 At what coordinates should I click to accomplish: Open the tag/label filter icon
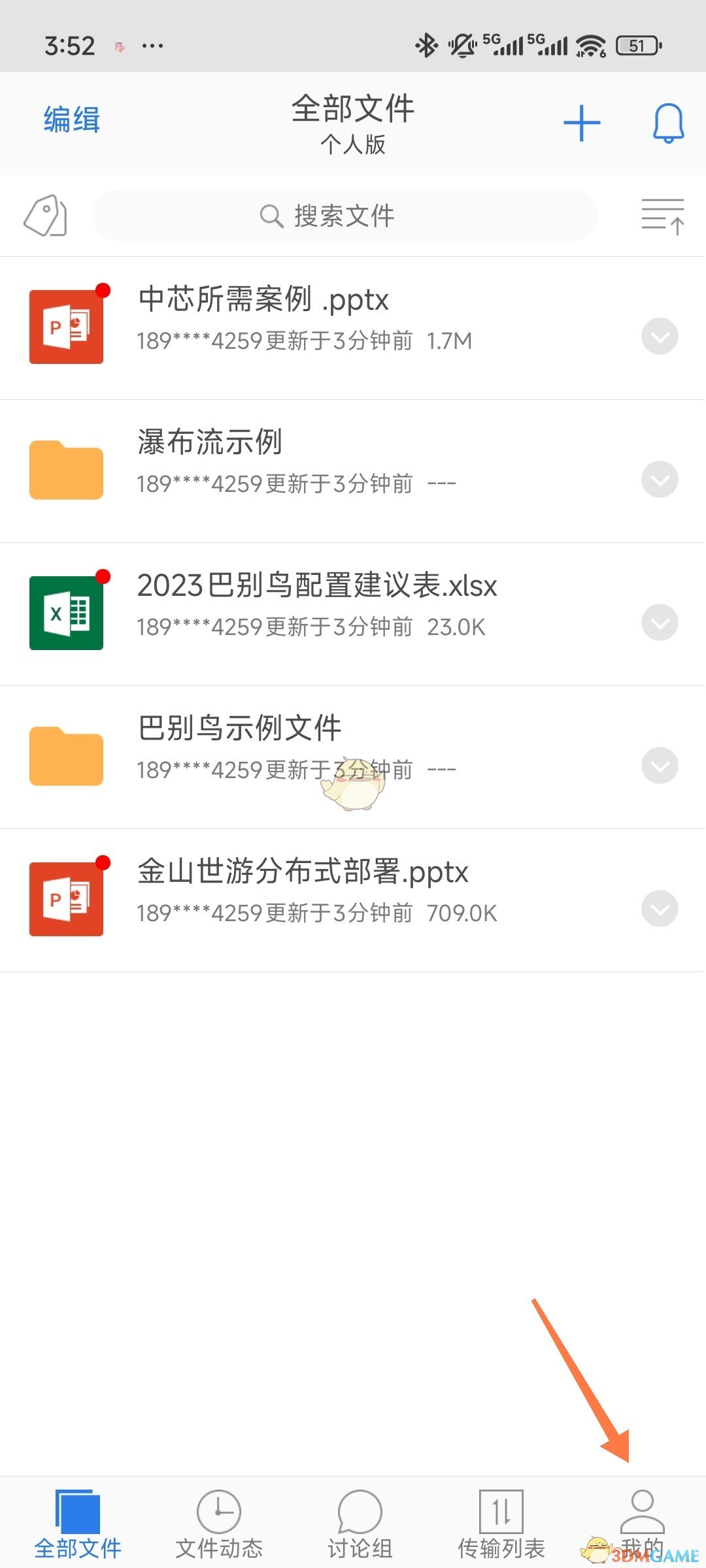43,216
